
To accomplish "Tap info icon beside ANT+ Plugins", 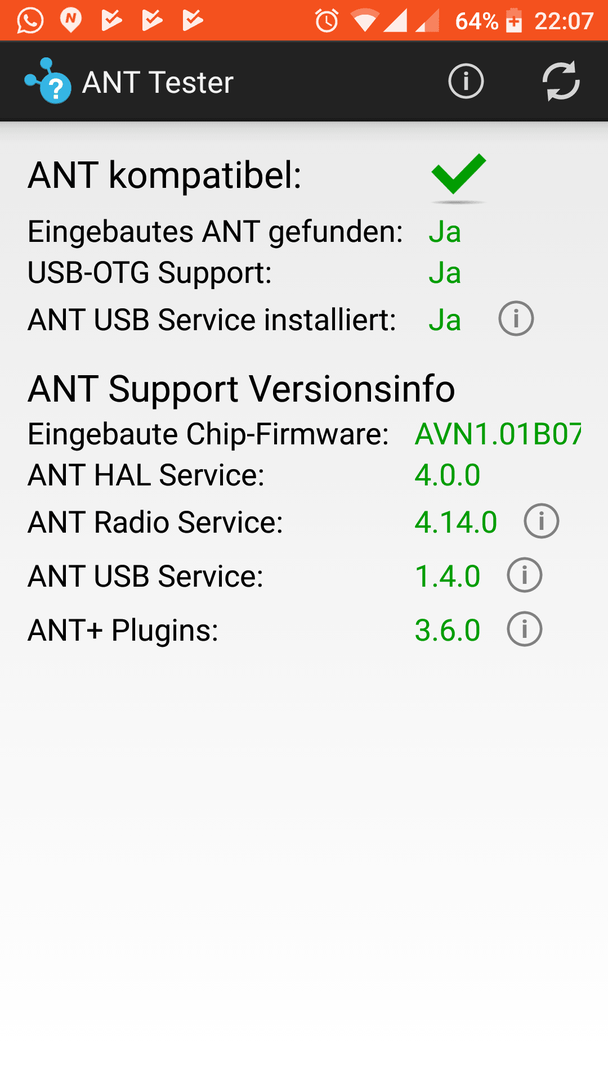I will coord(525,629).
